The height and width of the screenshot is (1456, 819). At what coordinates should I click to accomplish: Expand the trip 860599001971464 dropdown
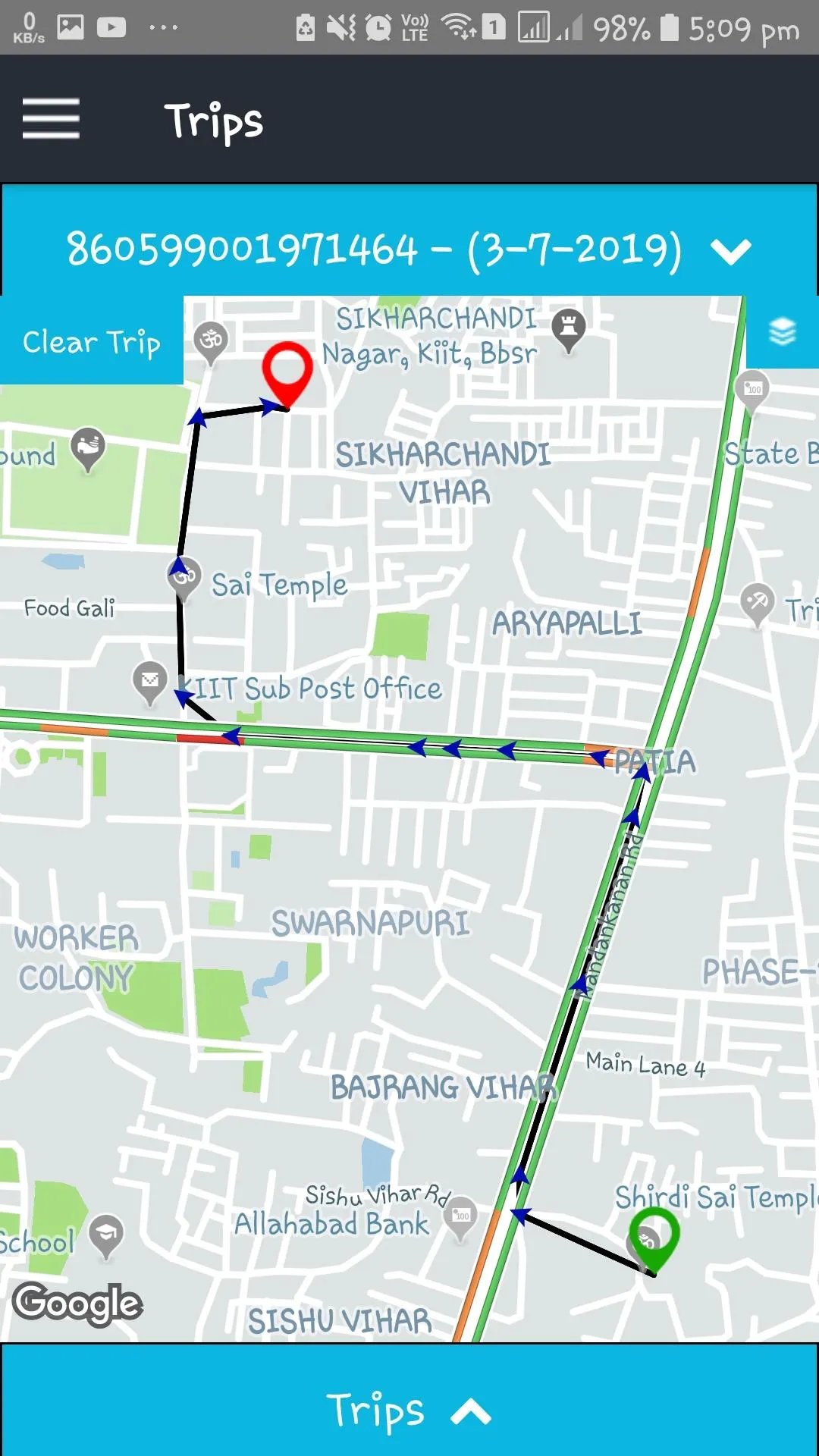[730, 253]
